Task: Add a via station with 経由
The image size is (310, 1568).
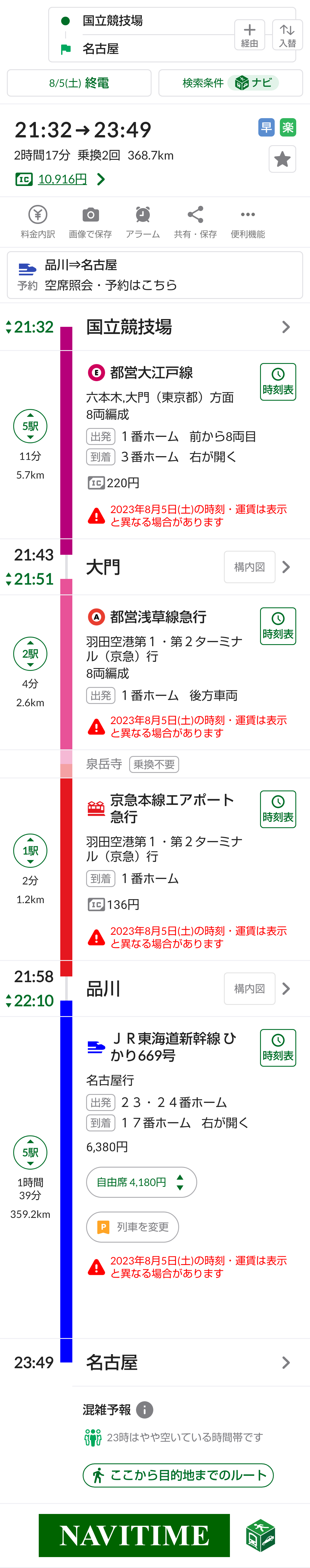Action: (x=249, y=35)
